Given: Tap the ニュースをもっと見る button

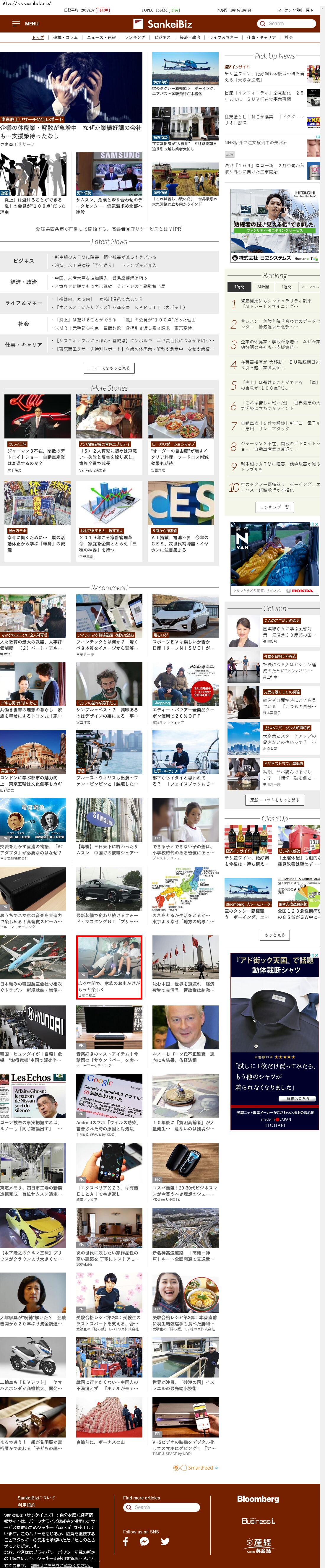Looking at the screenshot, I should click(x=109, y=368).
